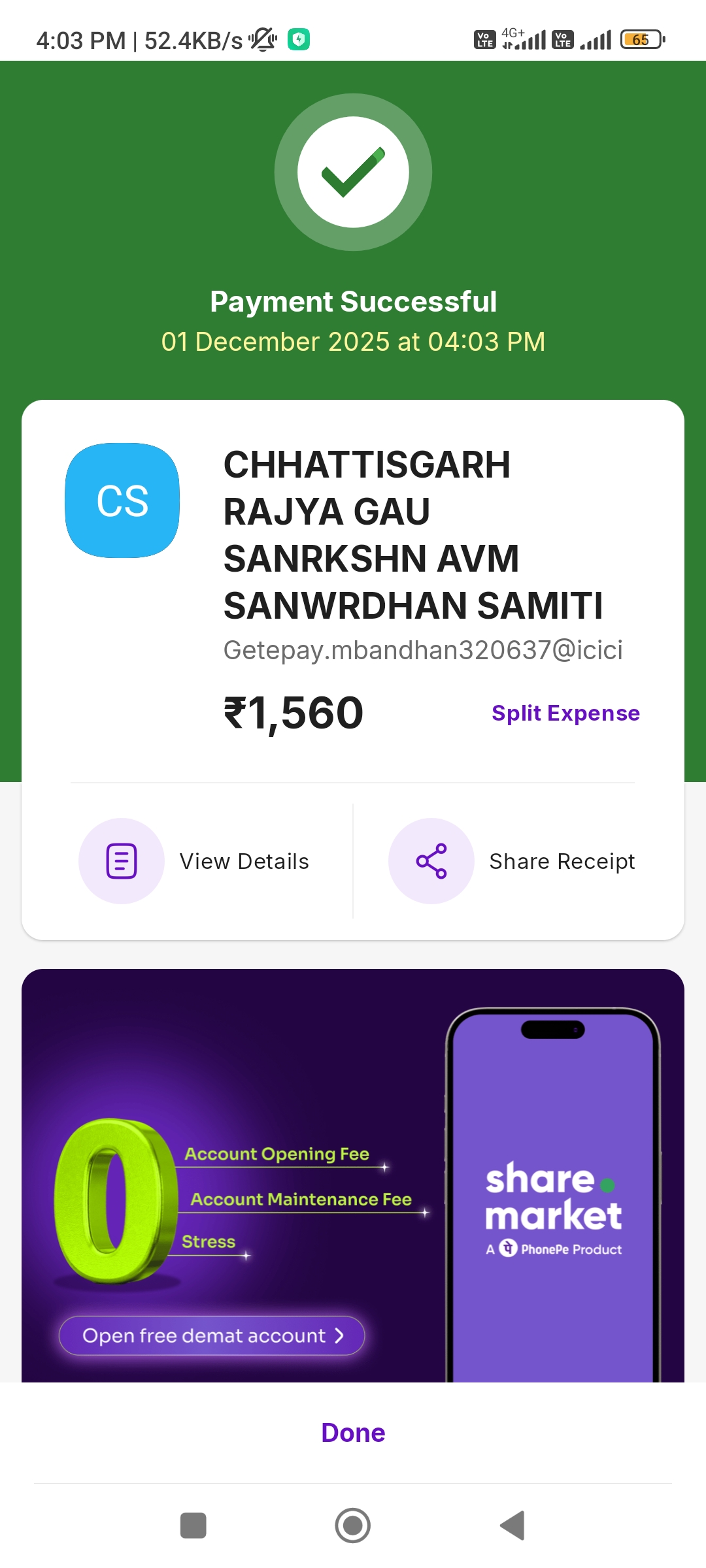Image resolution: width=706 pixels, height=1568 pixels.
Task: Share Receipt of the payment
Action: coord(513,861)
